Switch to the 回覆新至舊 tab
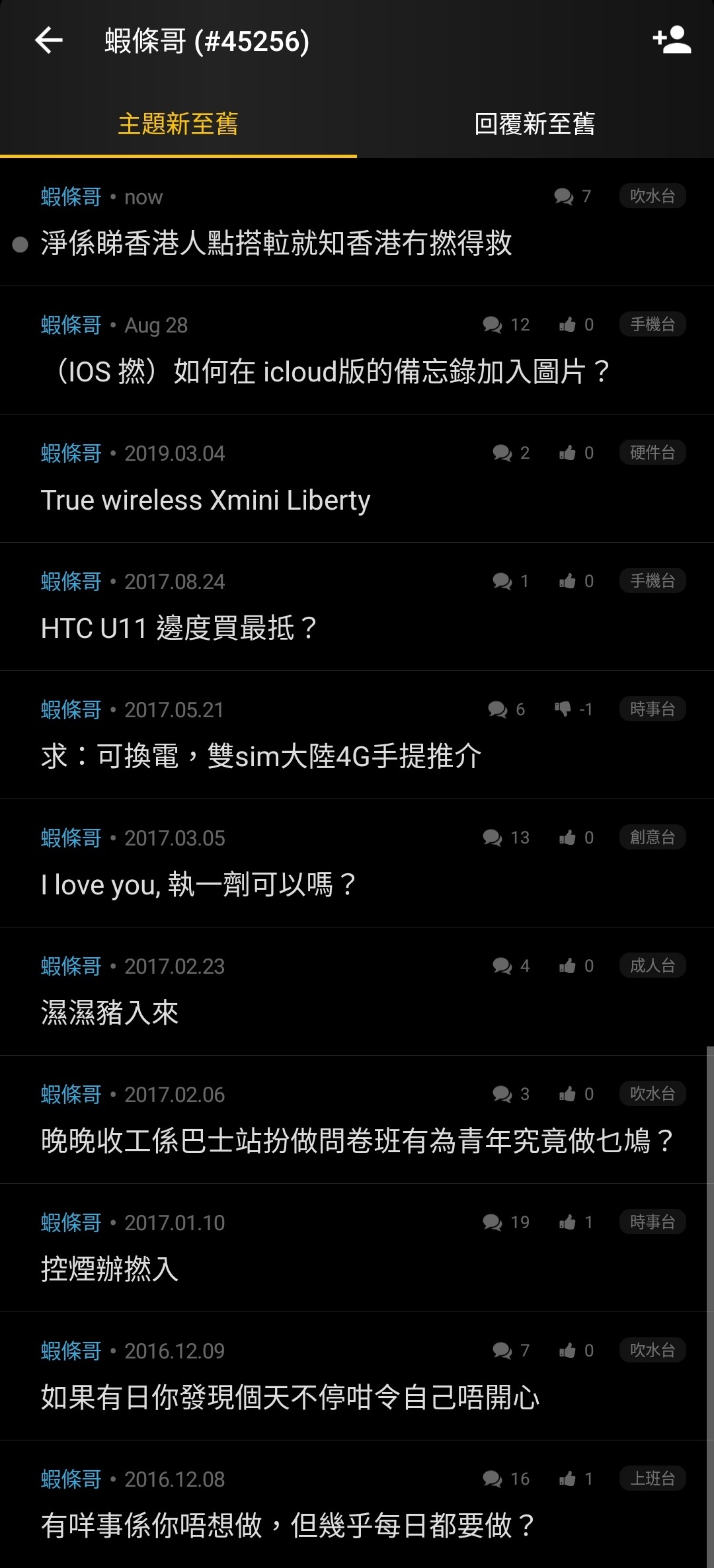This screenshot has height=1568, width=714. (x=535, y=124)
